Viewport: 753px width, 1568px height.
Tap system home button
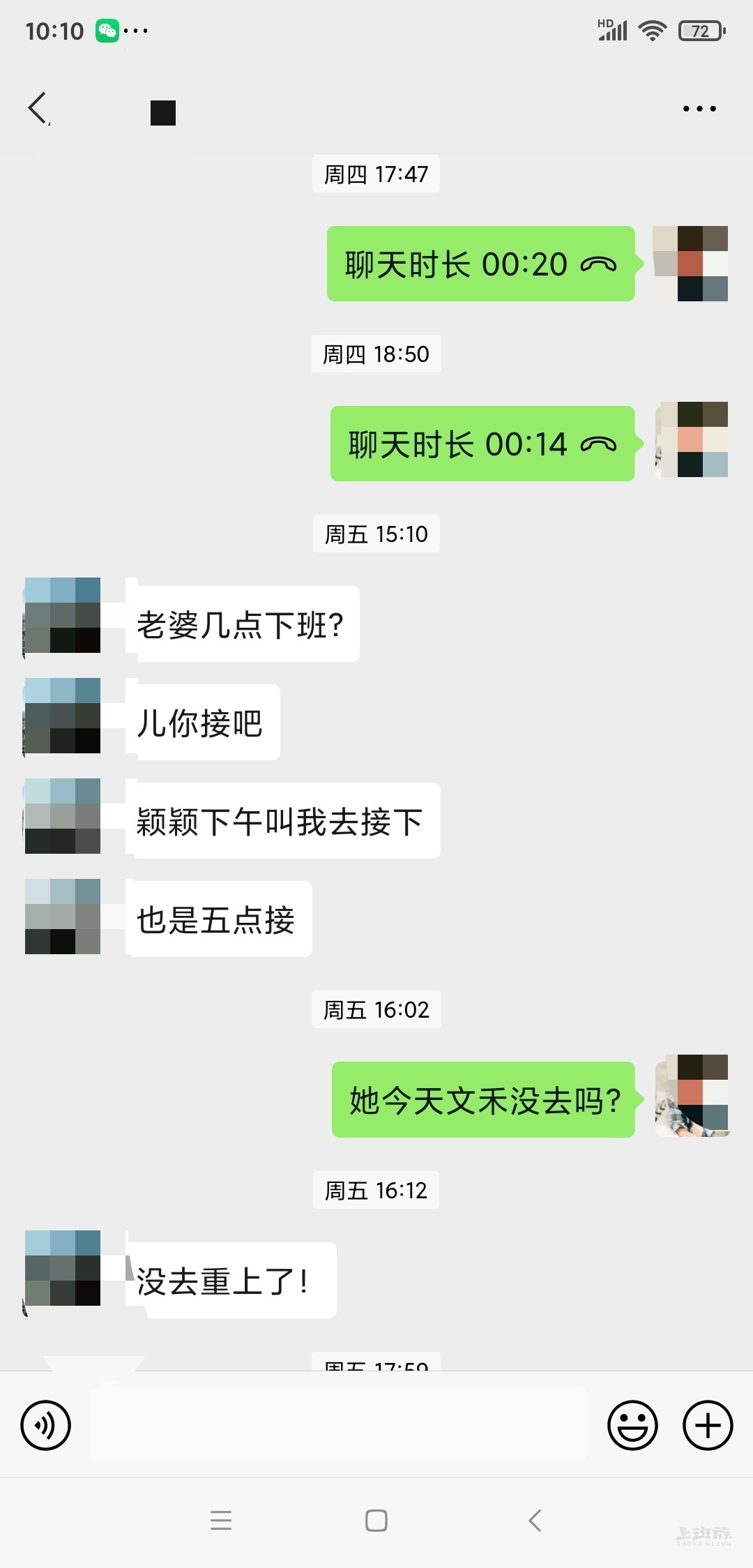pos(376,1521)
